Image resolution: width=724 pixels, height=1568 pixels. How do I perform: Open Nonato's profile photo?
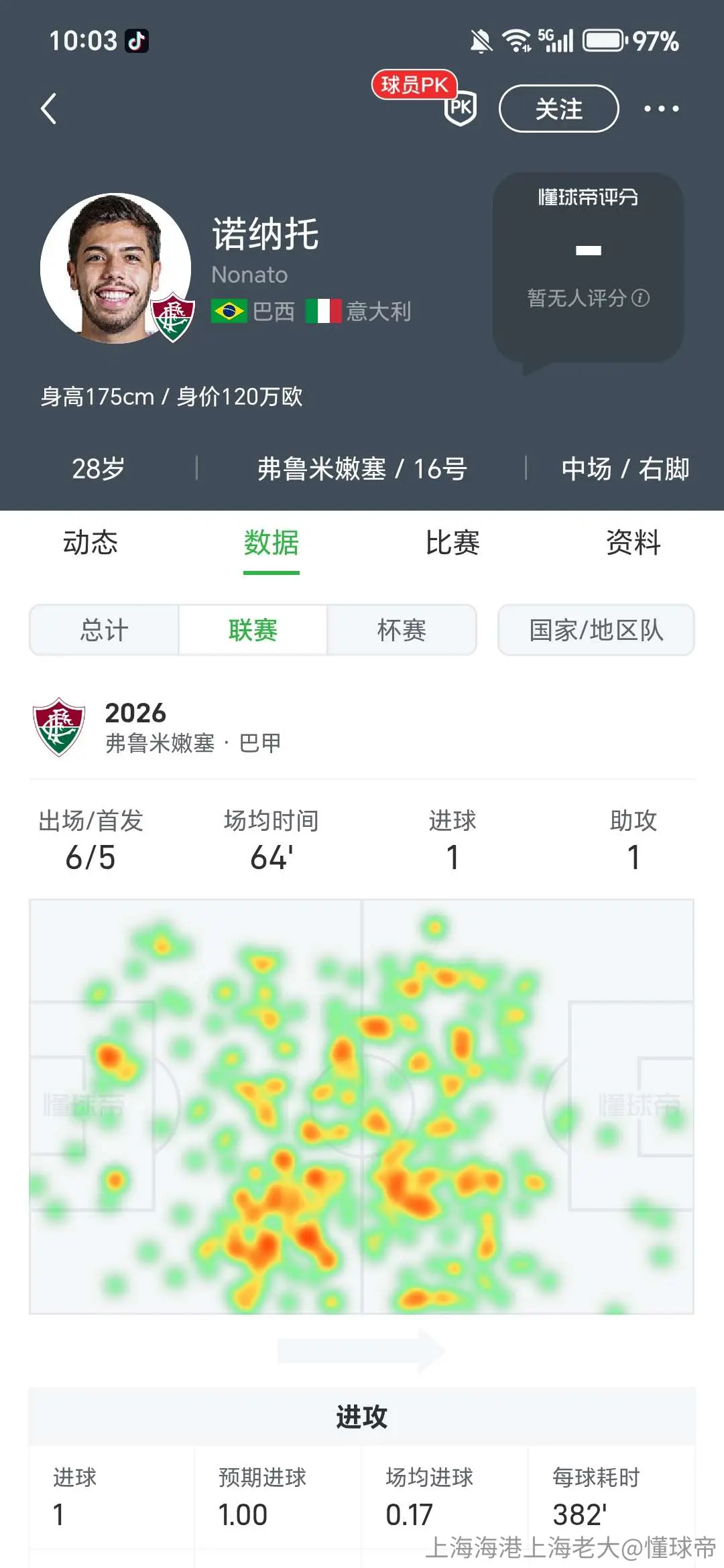tap(115, 268)
